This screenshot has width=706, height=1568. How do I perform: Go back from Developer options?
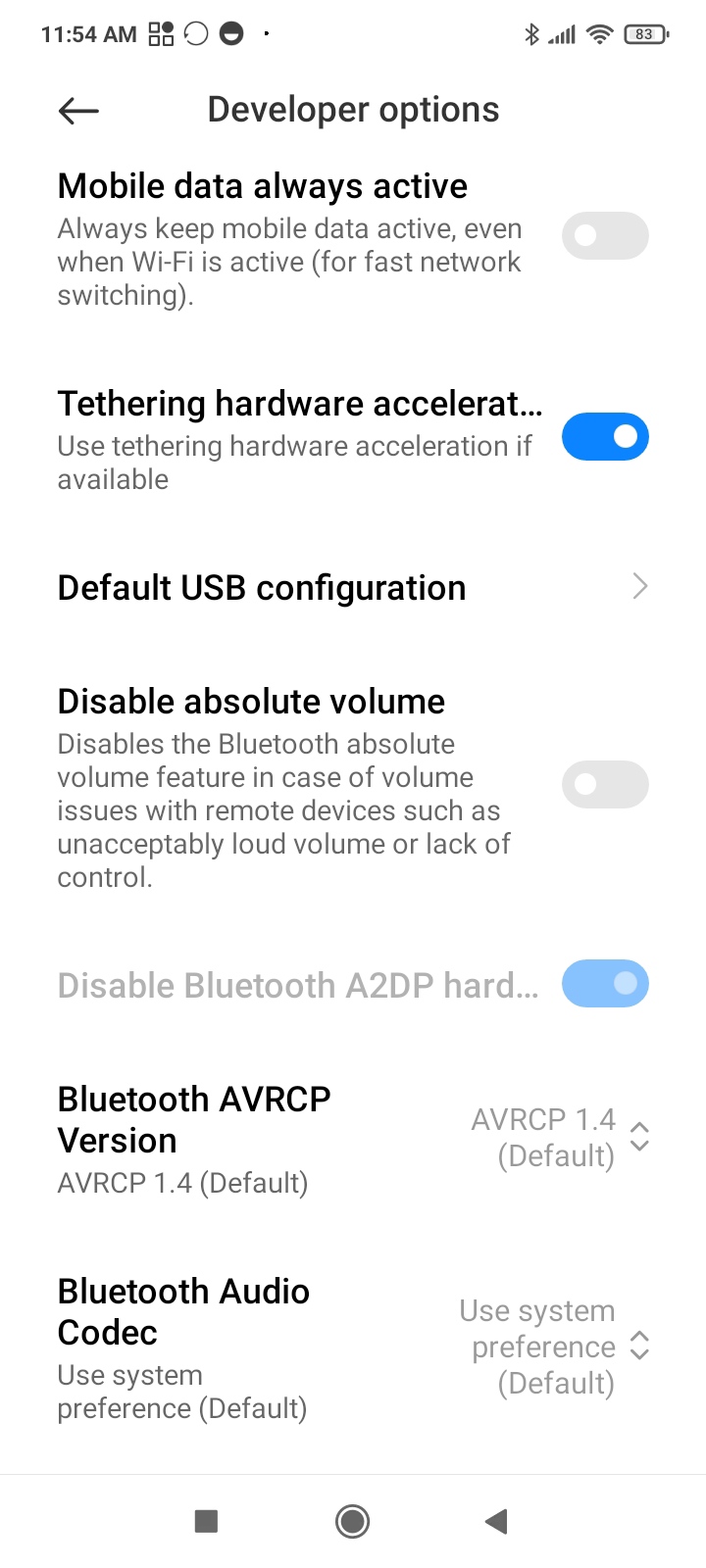[78, 111]
